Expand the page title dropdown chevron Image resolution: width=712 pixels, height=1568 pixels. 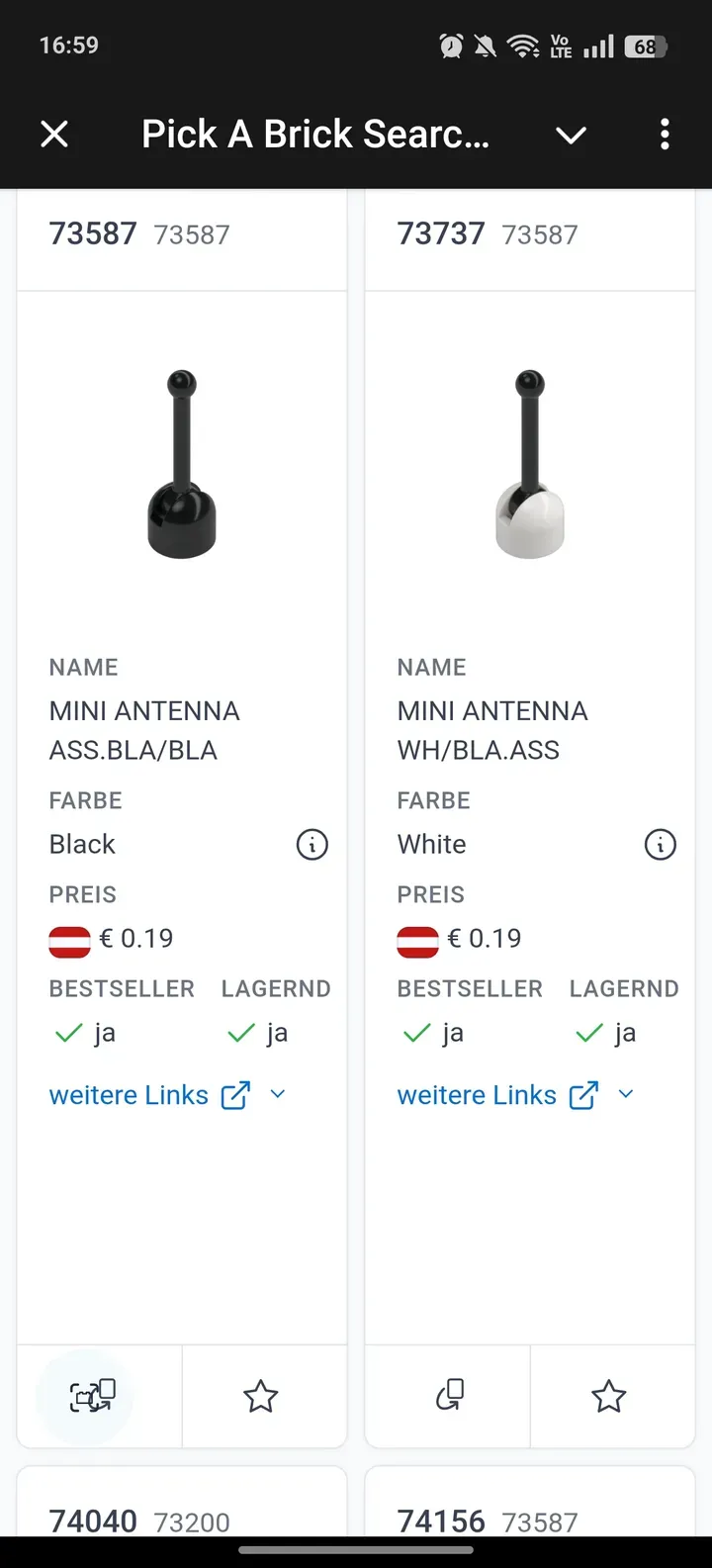pos(572,135)
